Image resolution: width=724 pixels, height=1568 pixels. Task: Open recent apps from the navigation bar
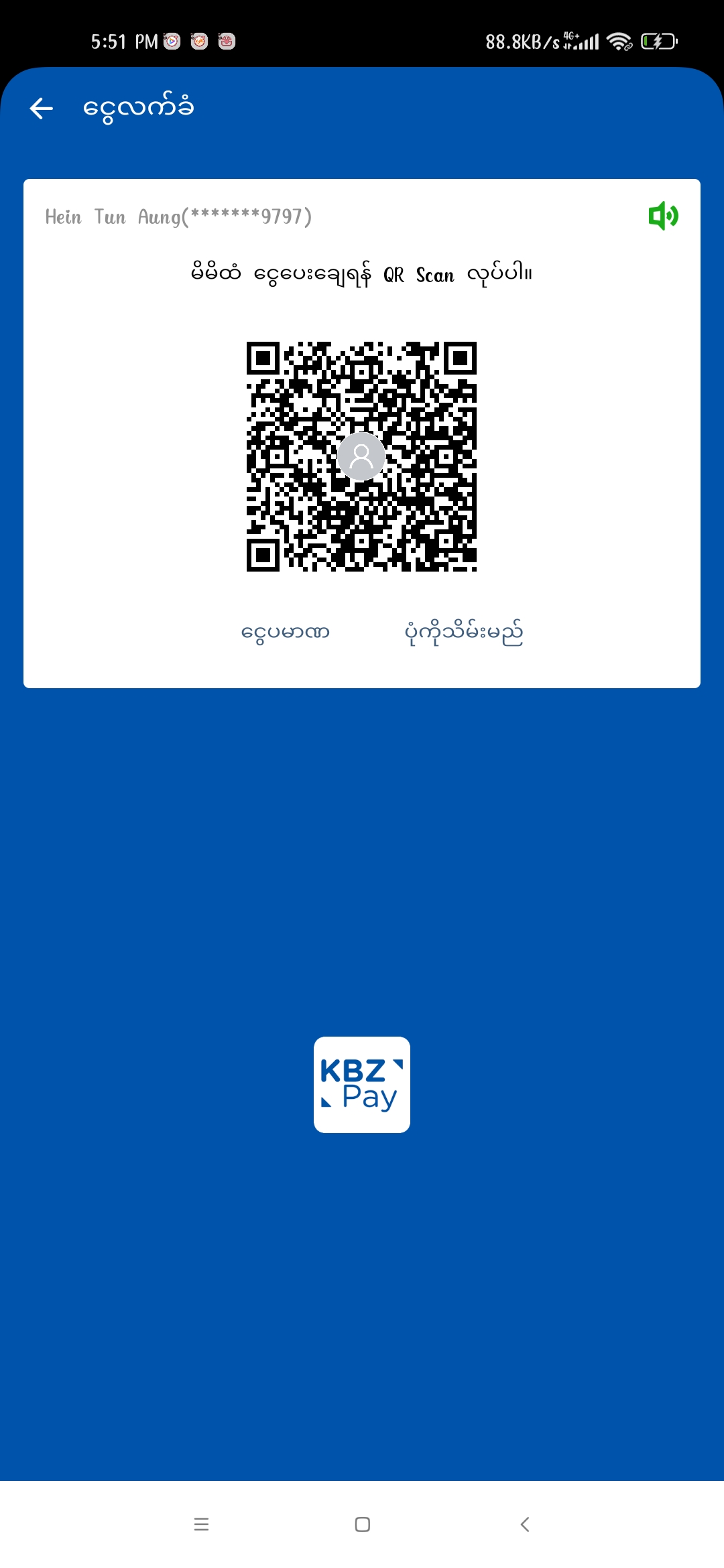click(201, 1524)
